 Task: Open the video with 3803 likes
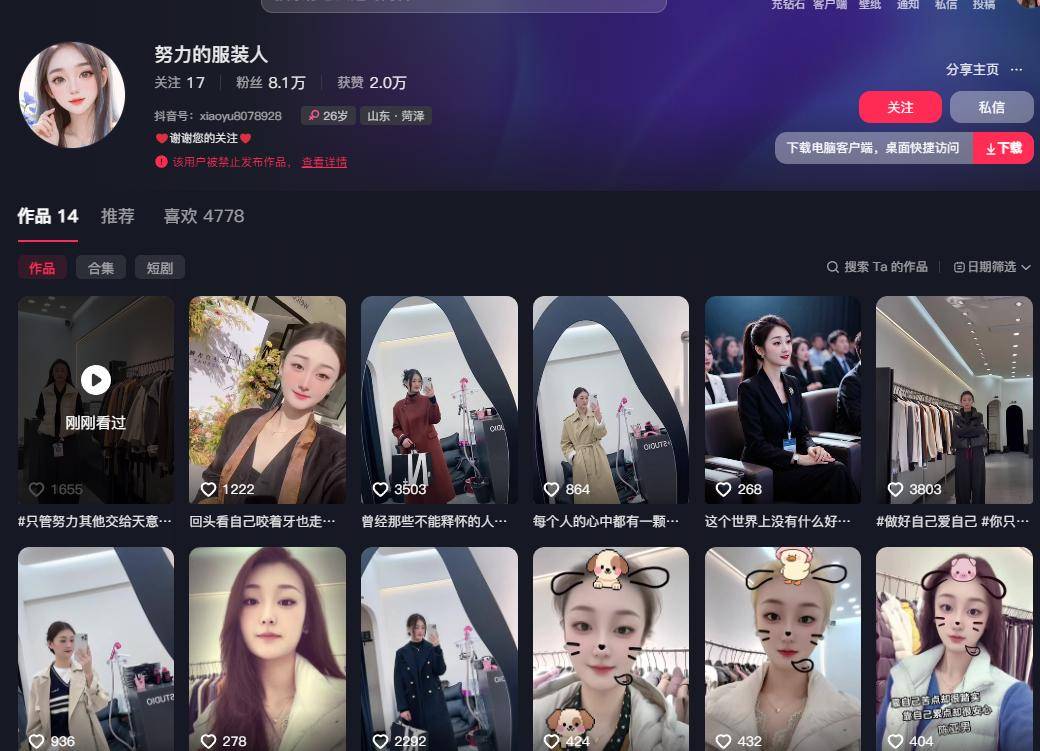[954, 400]
